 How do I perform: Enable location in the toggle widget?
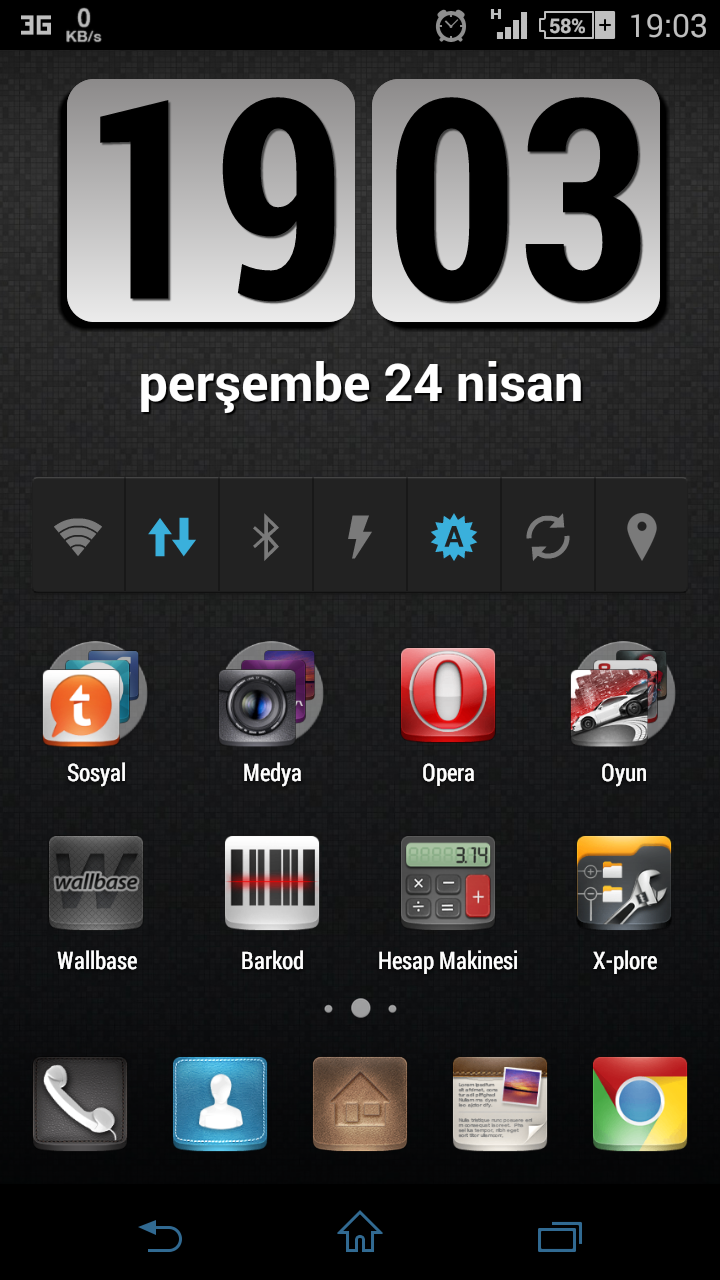click(x=641, y=536)
